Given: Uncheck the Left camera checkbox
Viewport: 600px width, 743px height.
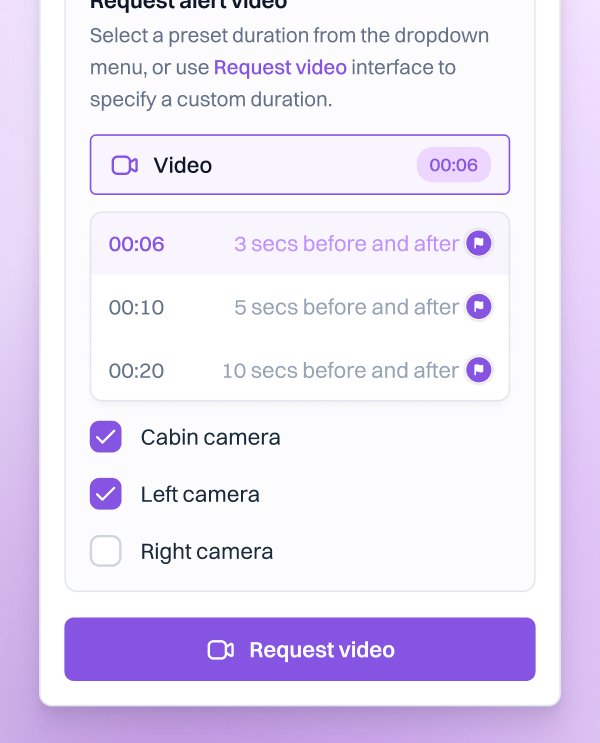Looking at the screenshot, I should [x=106, y=494].
